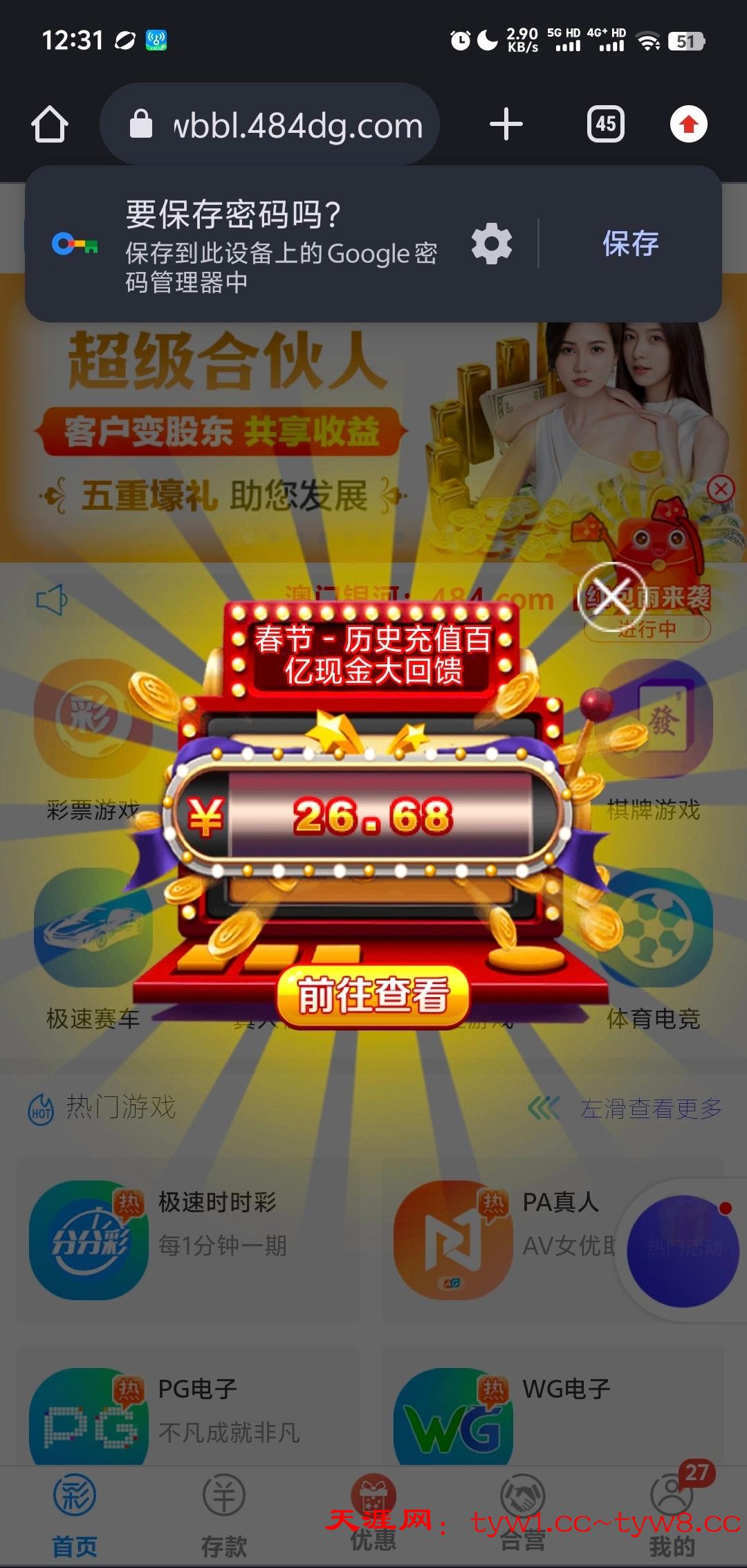This screenshot has height=1568, width=747.
Task: Open the browser update menu icon
Action: 688,125
